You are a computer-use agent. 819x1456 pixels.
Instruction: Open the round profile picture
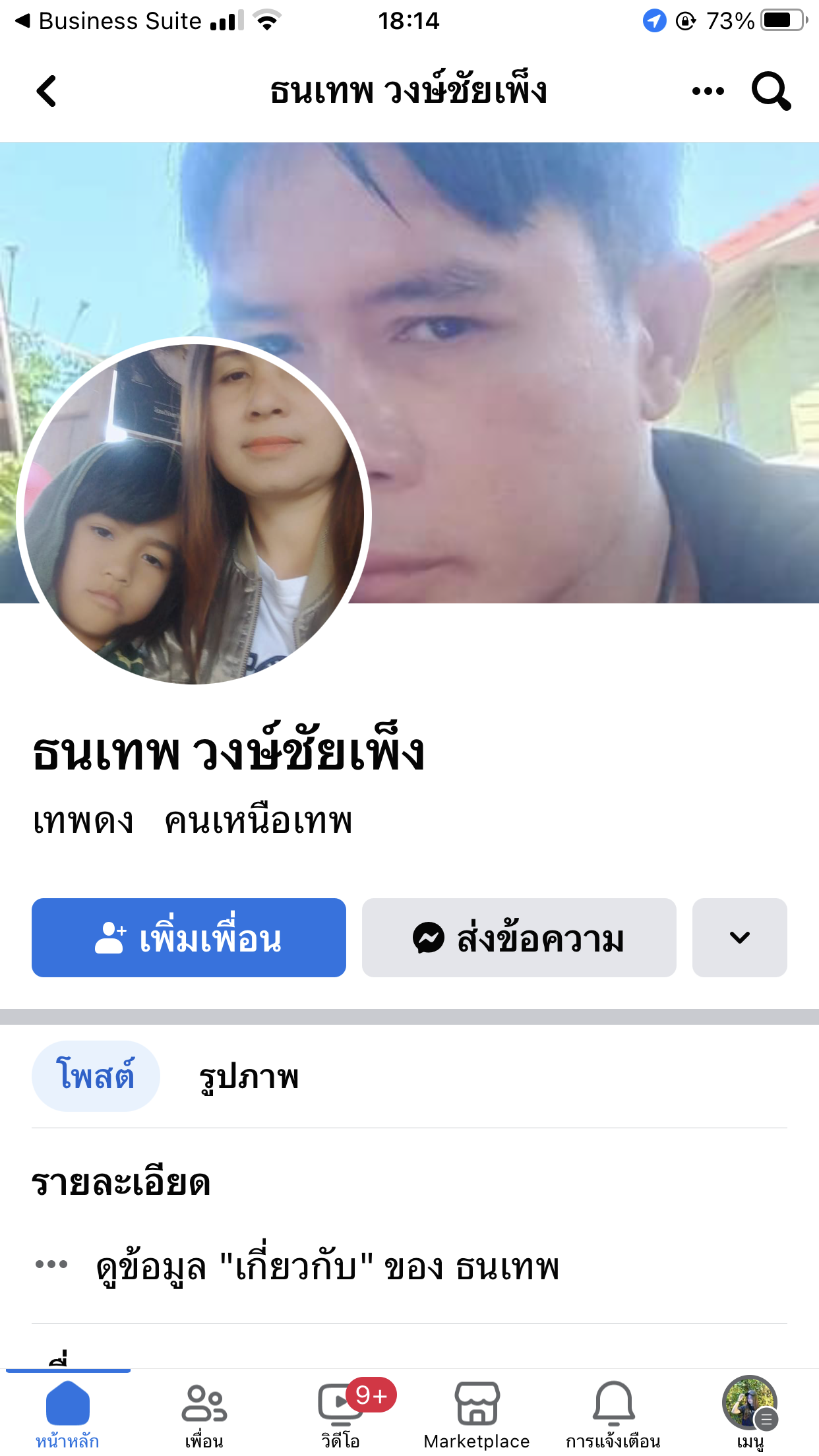[194, 513]
